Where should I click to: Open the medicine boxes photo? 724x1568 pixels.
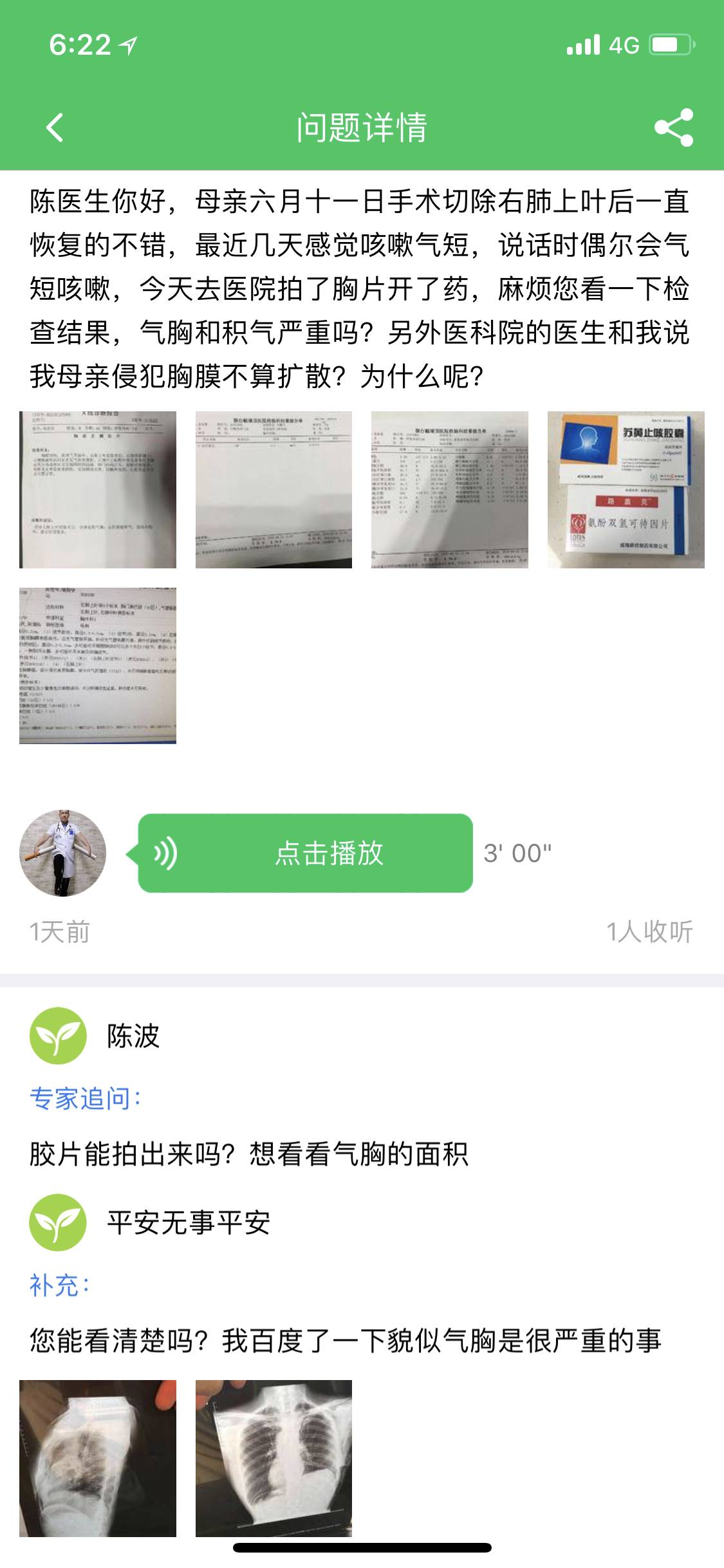pyautogui.click(x=626, y=489)
